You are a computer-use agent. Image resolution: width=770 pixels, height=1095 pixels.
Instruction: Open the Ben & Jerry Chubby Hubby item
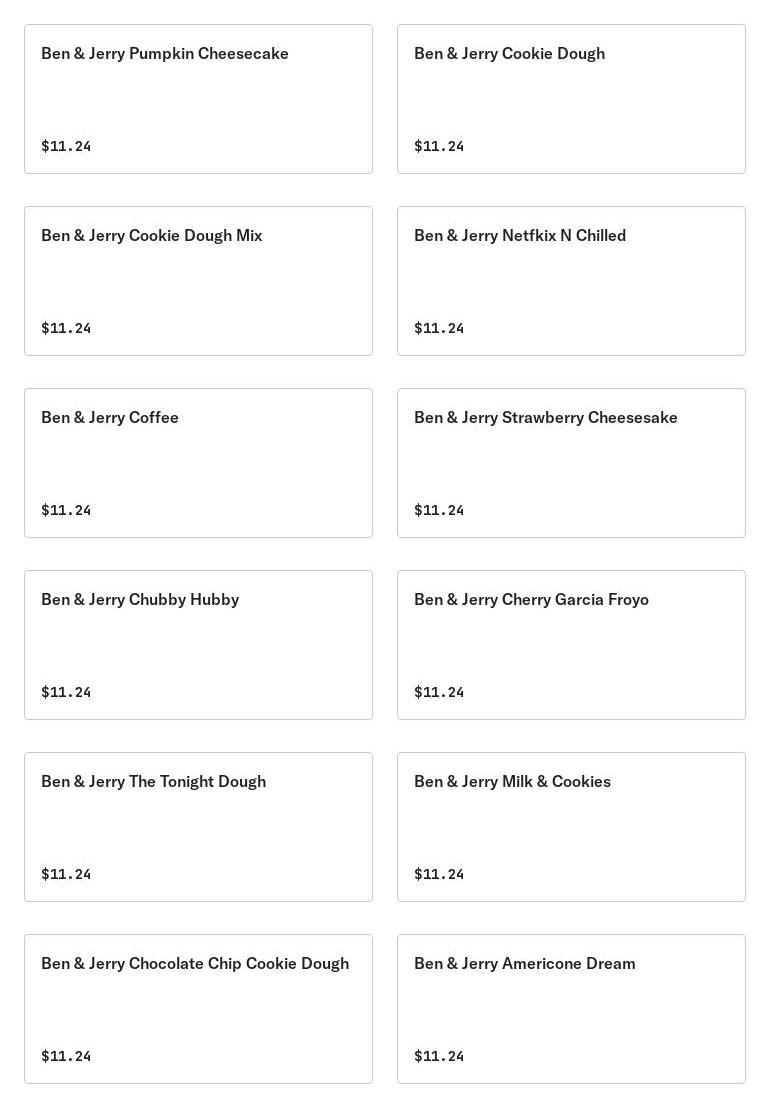pos(198,645)
